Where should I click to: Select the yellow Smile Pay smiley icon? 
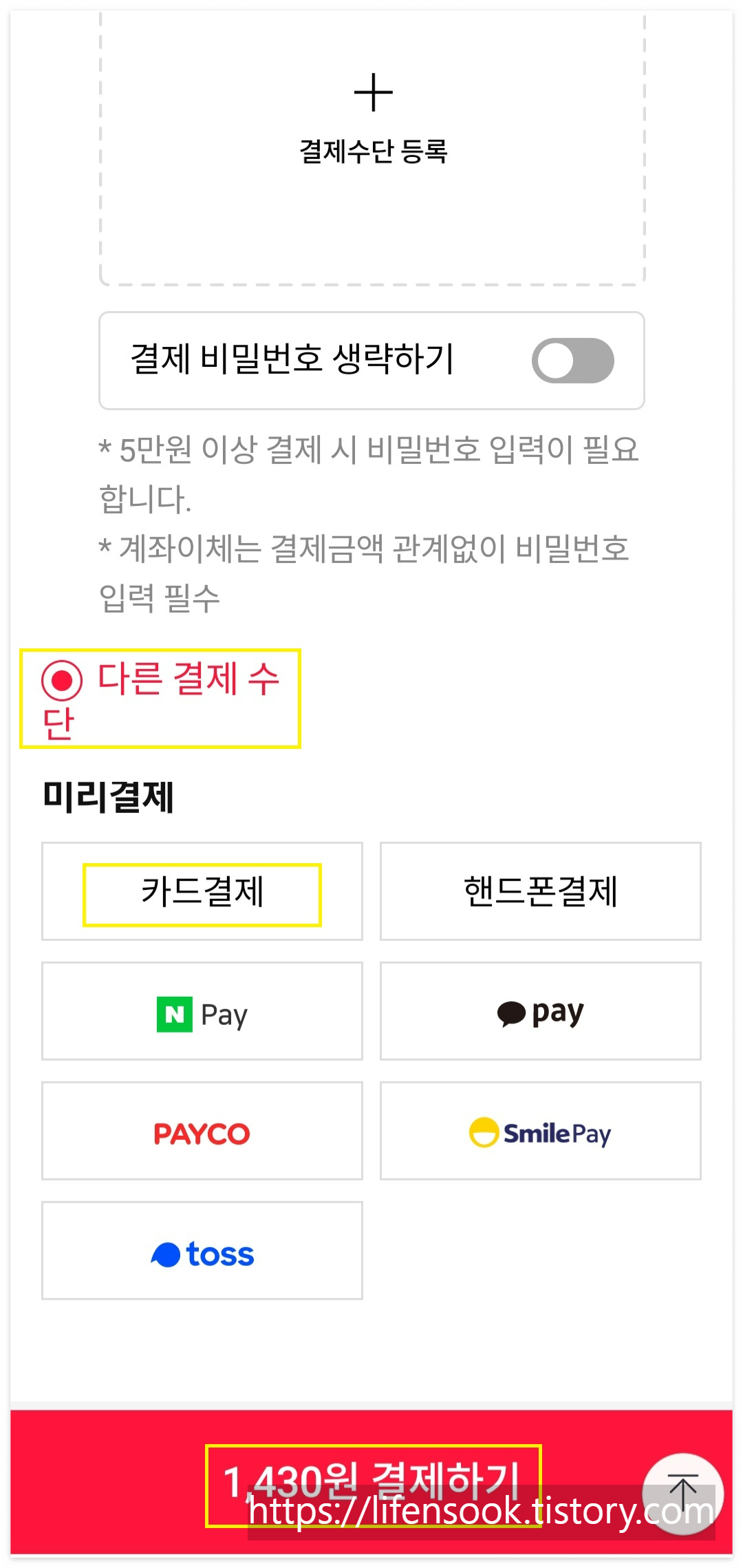[x=484, y=1132]
